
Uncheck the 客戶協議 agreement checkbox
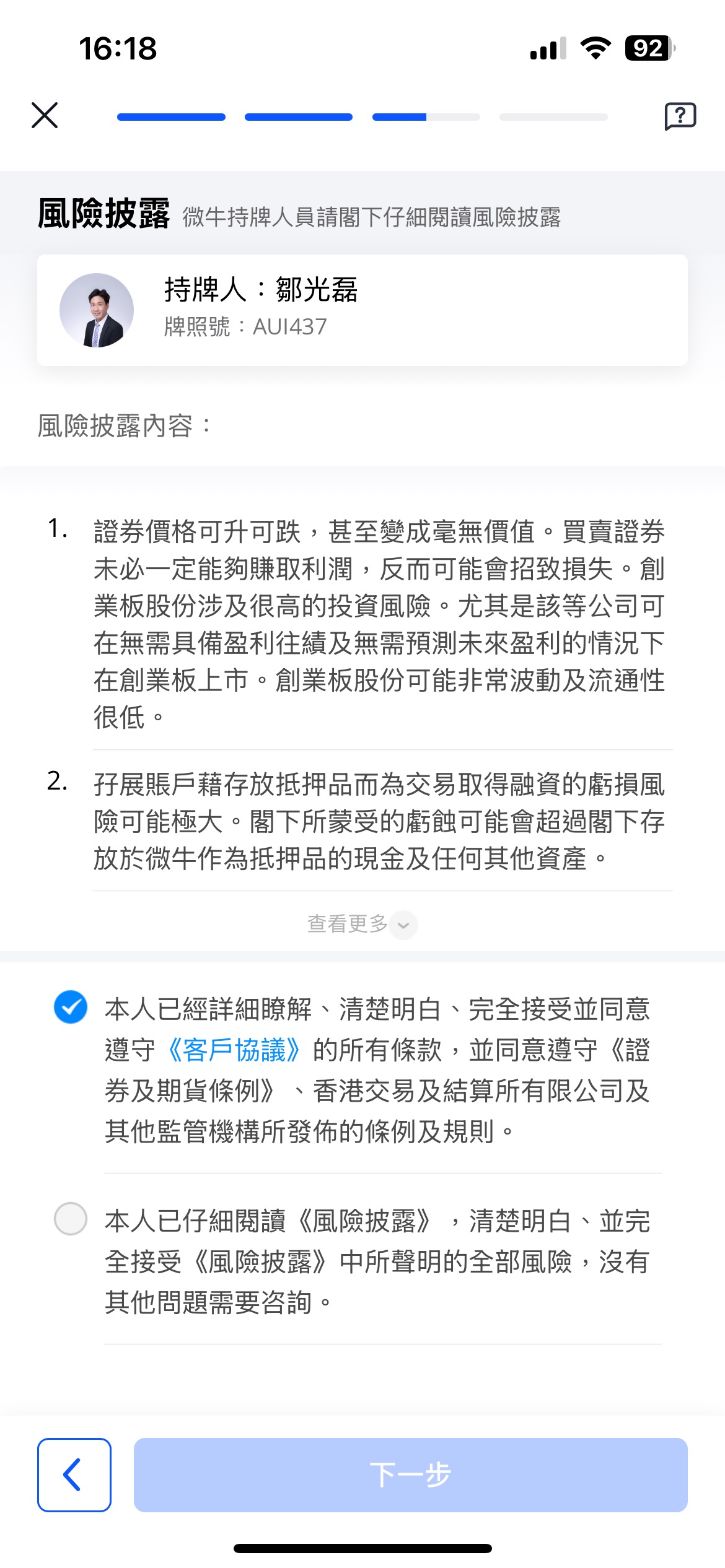(x=71, y=1007)
